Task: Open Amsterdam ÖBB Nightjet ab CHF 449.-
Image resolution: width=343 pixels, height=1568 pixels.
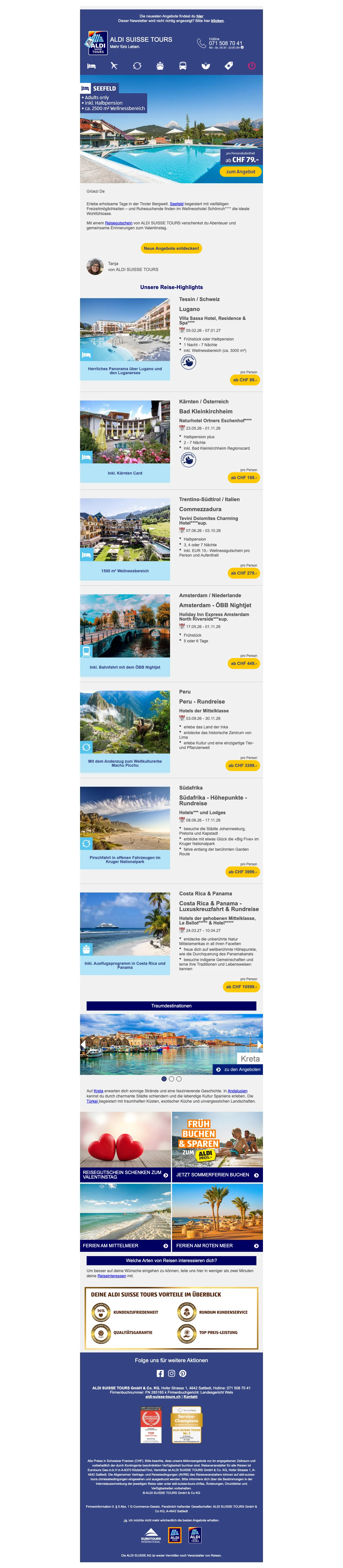Action: pos(243,664)
